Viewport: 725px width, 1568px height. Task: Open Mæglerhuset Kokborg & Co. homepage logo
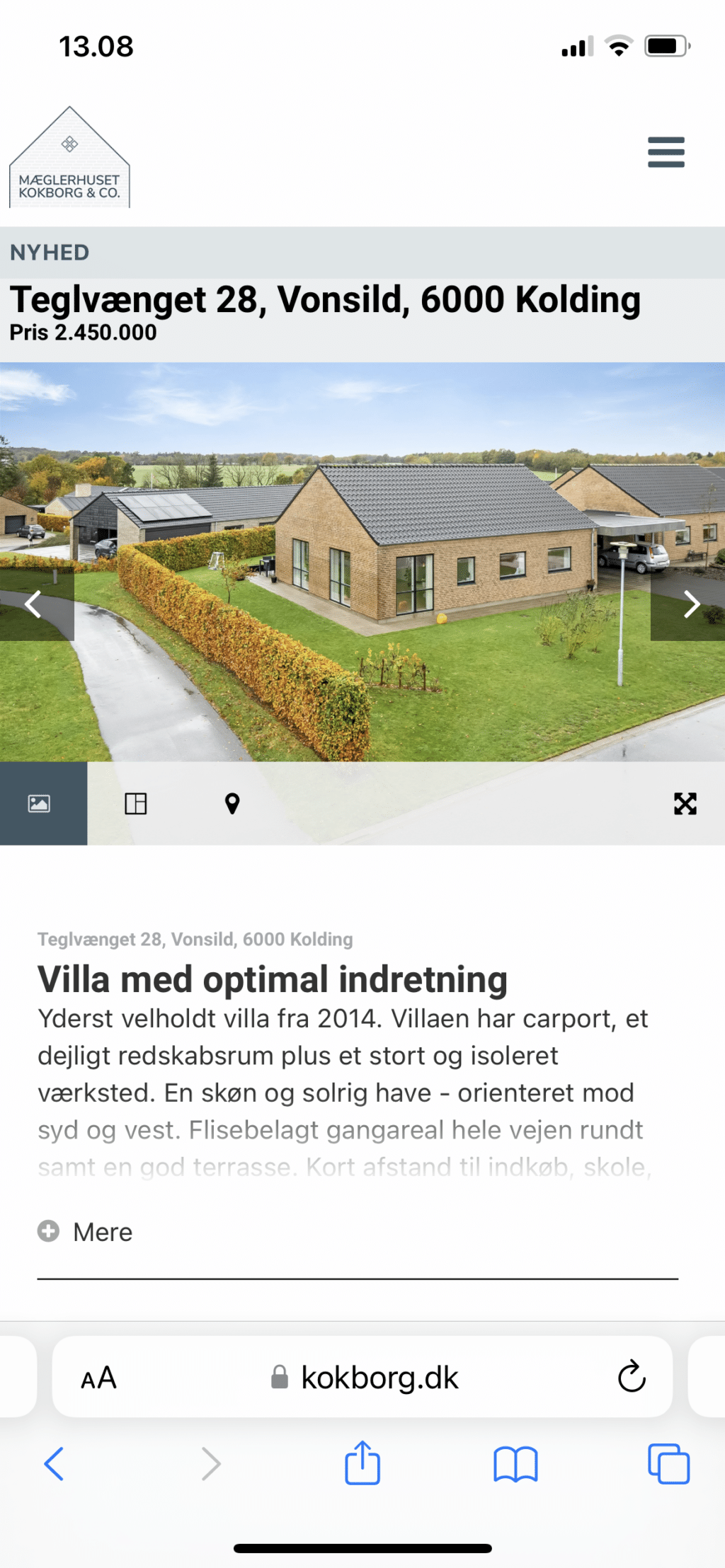coord(69,158)
